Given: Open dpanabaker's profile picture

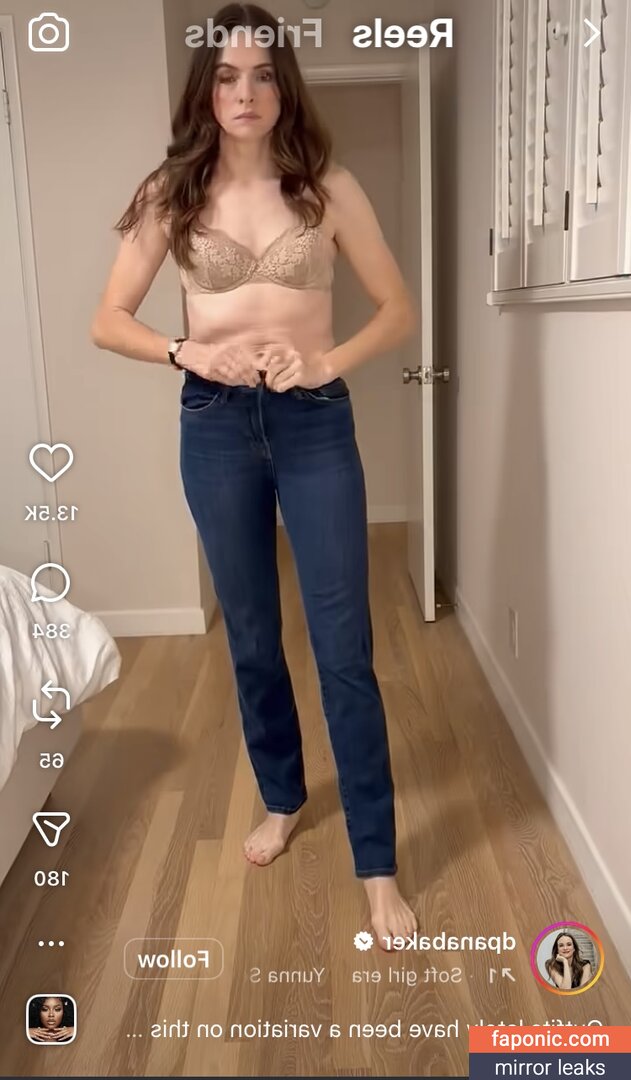Looking at the screenshot, I should [x=567, y=958].
